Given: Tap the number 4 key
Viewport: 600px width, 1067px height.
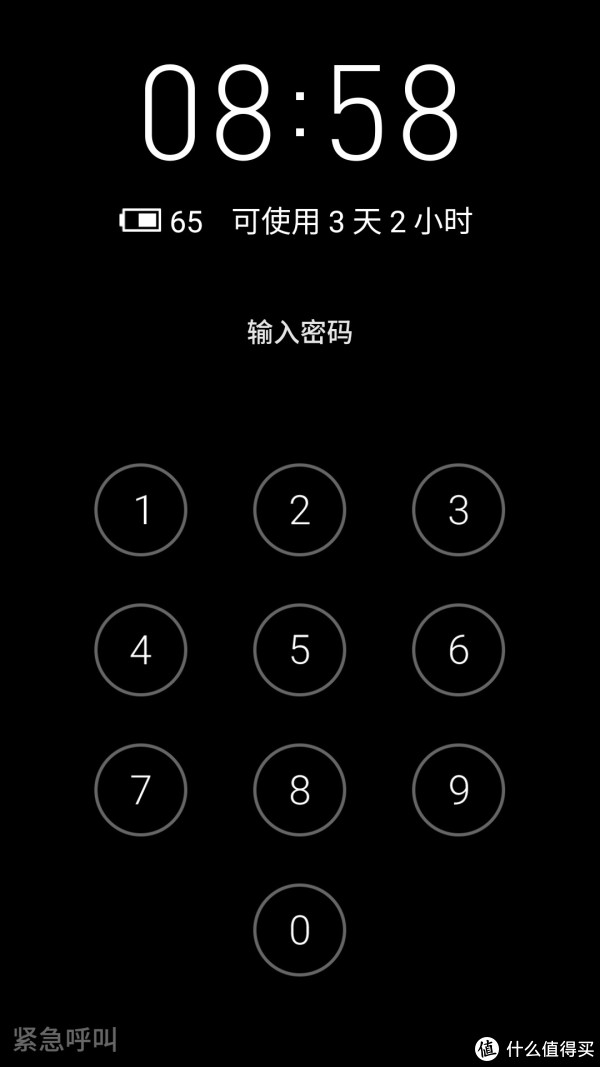Looking at the screenshot, I should [141, 650].
